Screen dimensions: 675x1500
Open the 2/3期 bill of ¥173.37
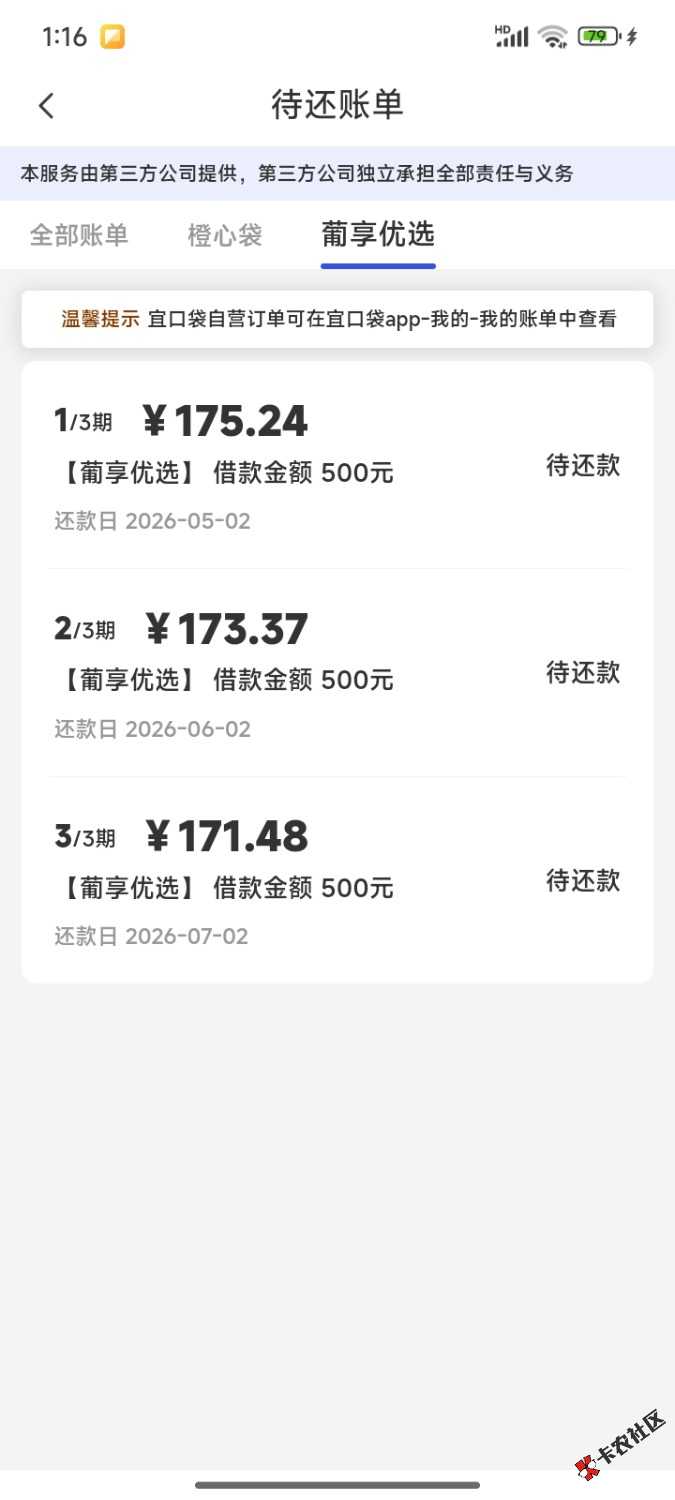click(x=337, y=673)
